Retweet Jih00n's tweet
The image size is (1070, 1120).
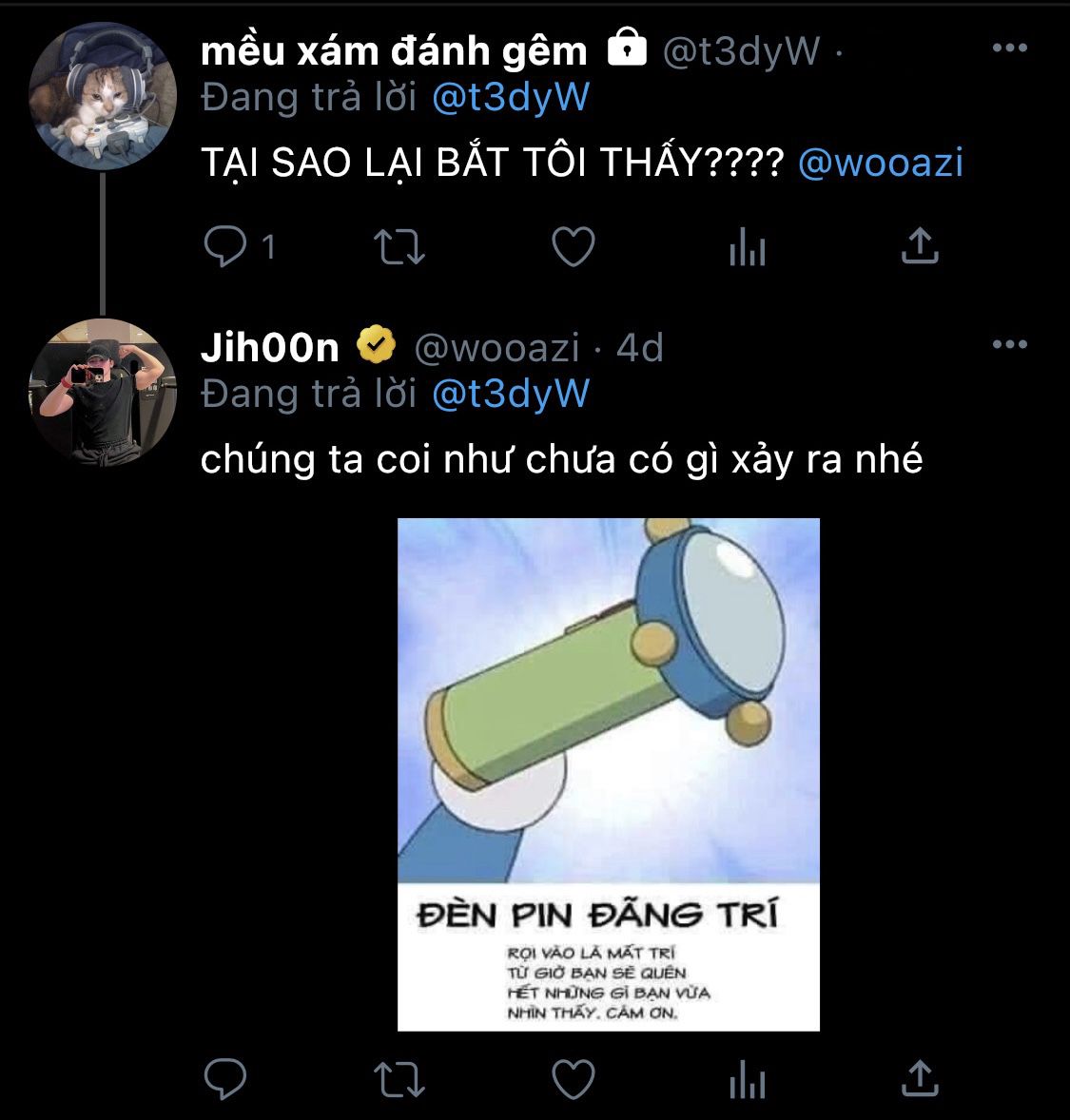pyautogui.click(x=399, y=1079)
